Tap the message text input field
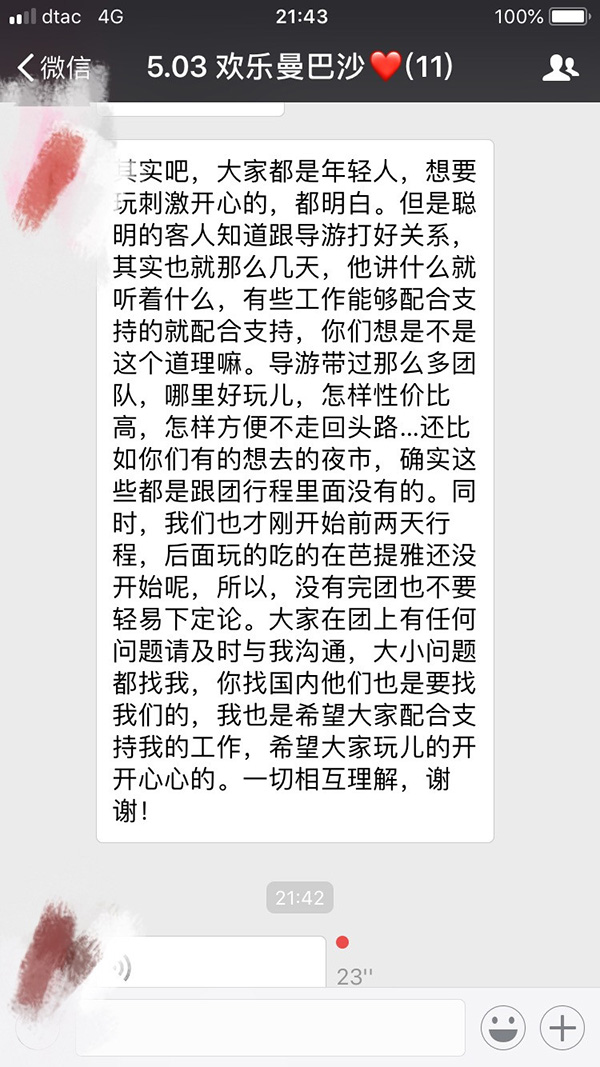600x1067 pixels. [x=270, y=1027]
